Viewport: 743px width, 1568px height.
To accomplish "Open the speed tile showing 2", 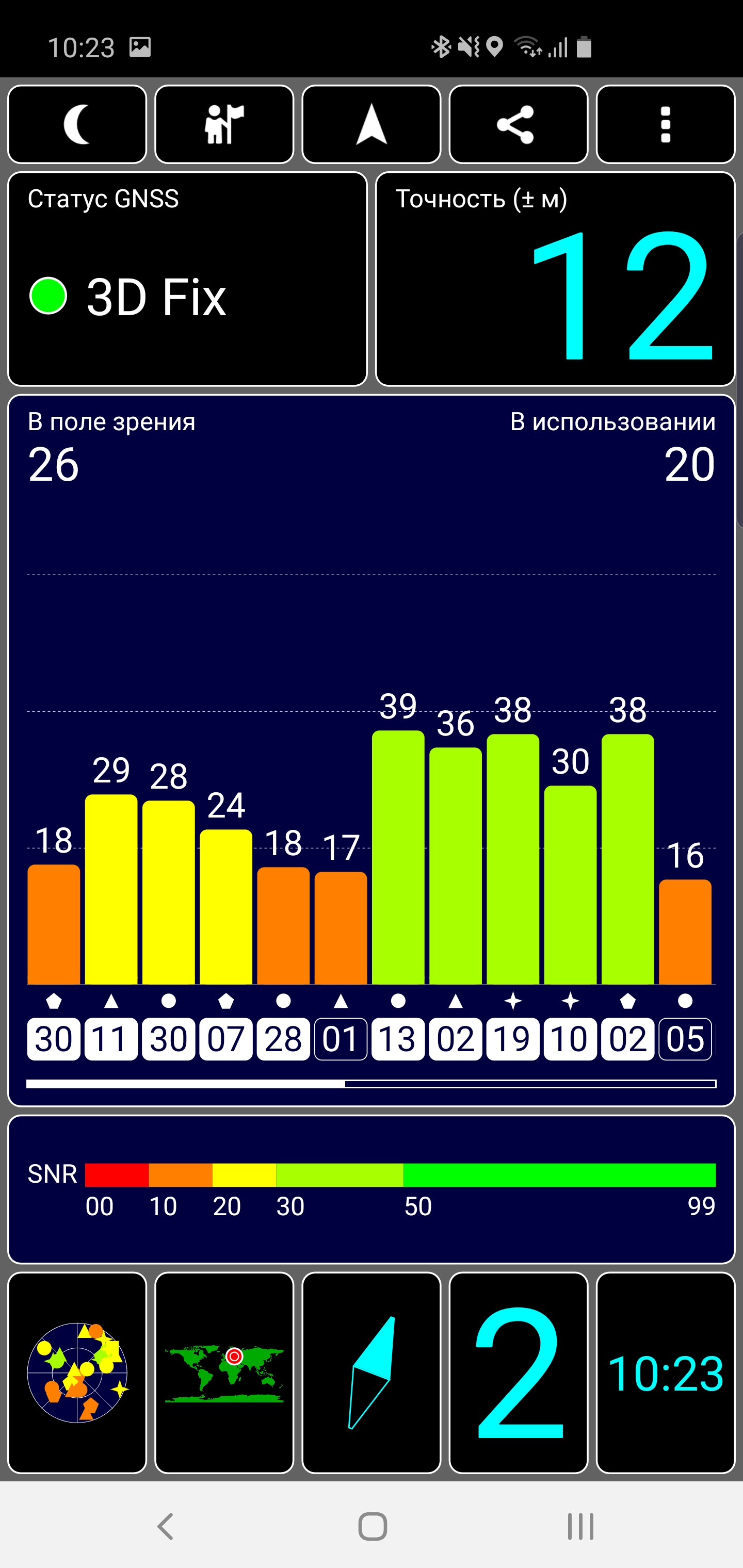I will (x=518, y=1373).
